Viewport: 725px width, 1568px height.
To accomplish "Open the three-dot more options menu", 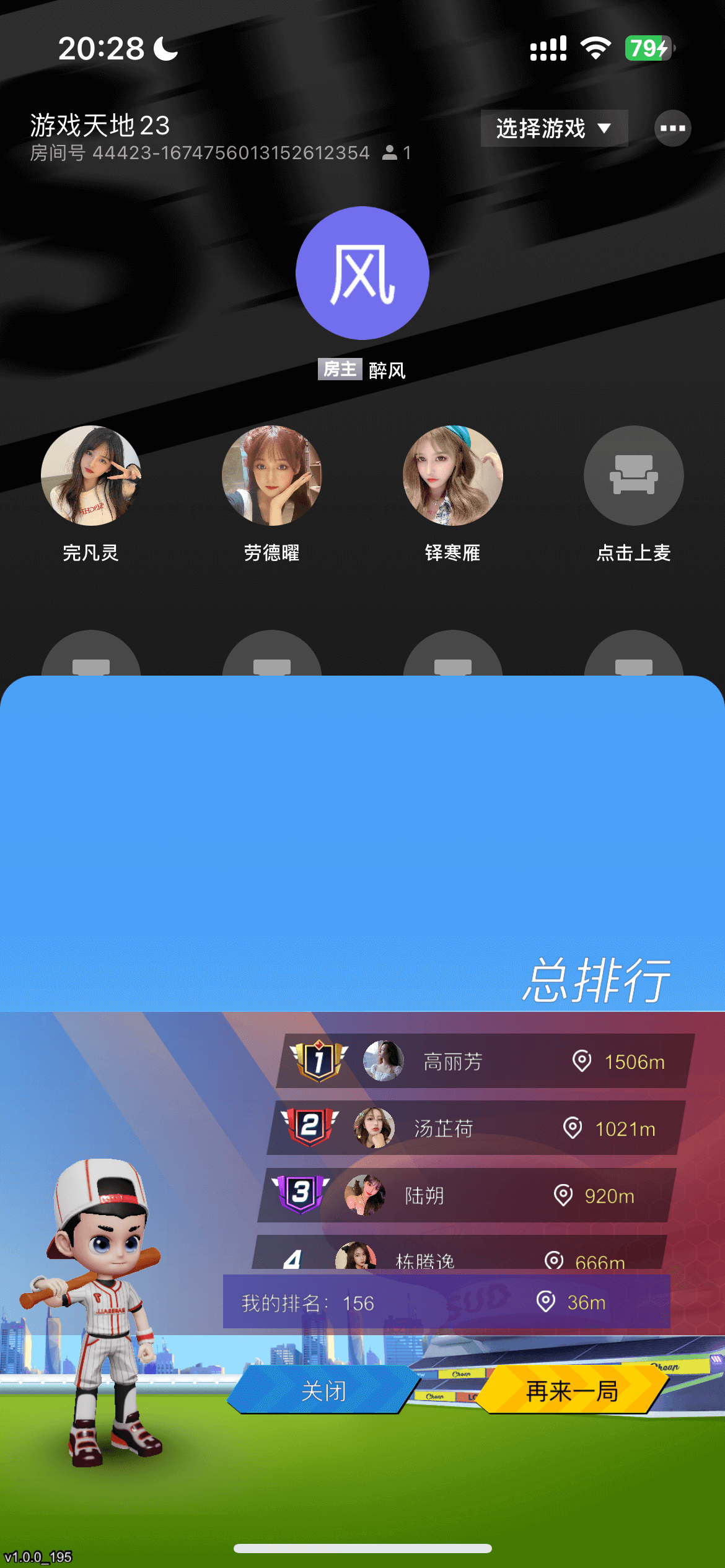I will pos(672,128).
